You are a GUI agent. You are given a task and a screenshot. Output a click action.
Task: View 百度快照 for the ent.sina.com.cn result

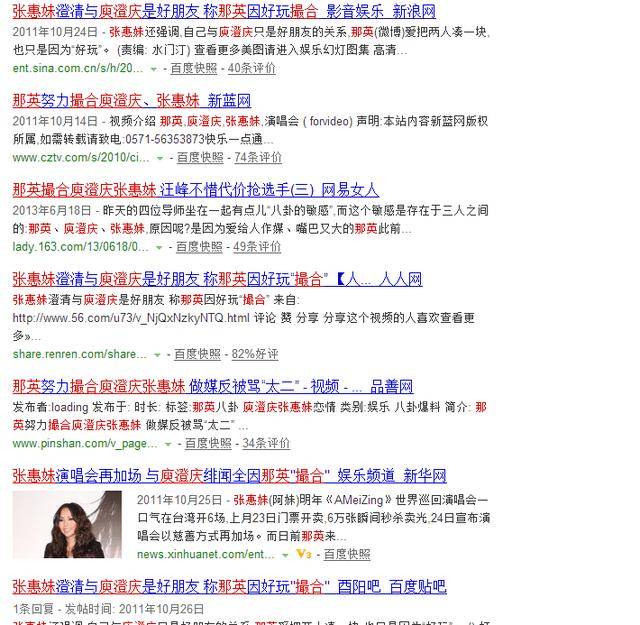[193, 68]
